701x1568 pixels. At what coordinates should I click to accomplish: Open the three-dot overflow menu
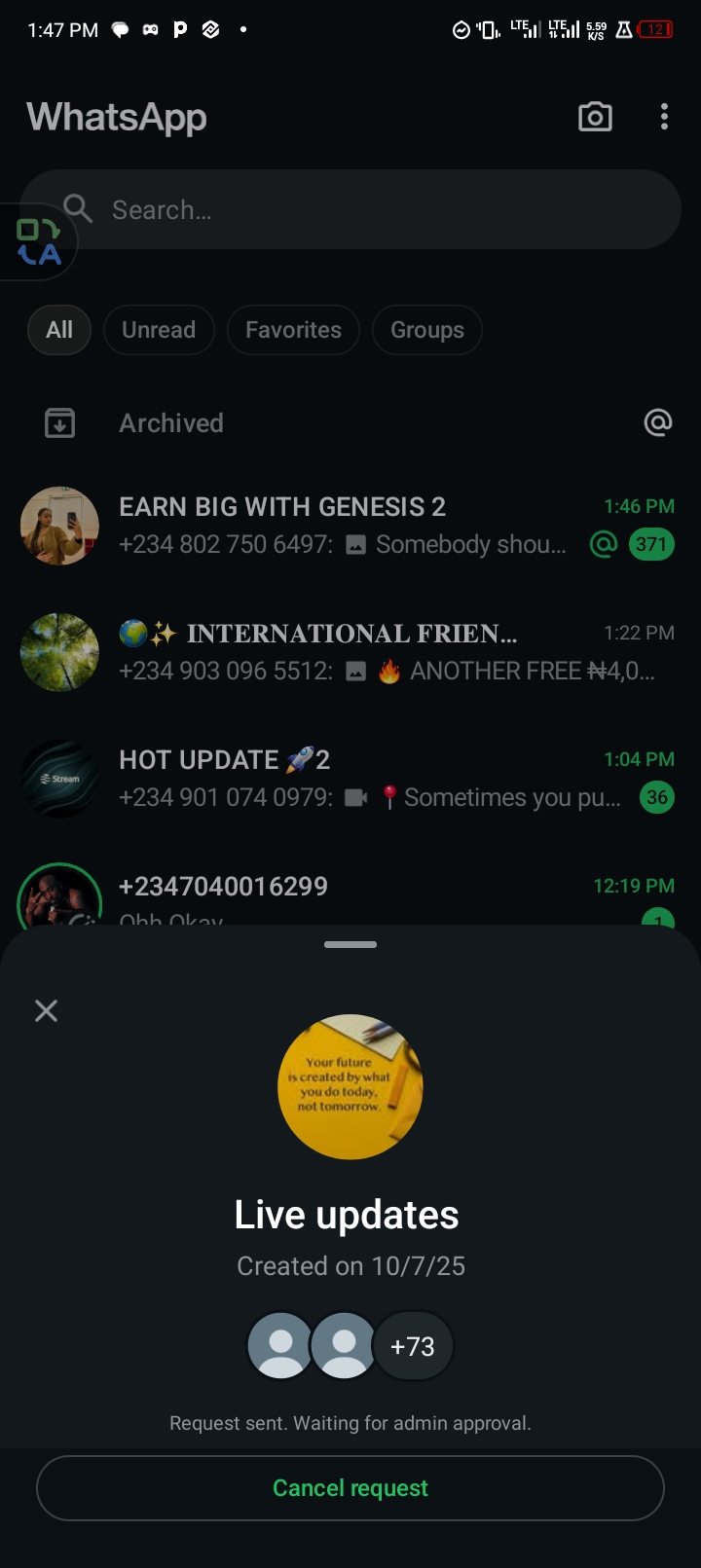tap(664, 117)
